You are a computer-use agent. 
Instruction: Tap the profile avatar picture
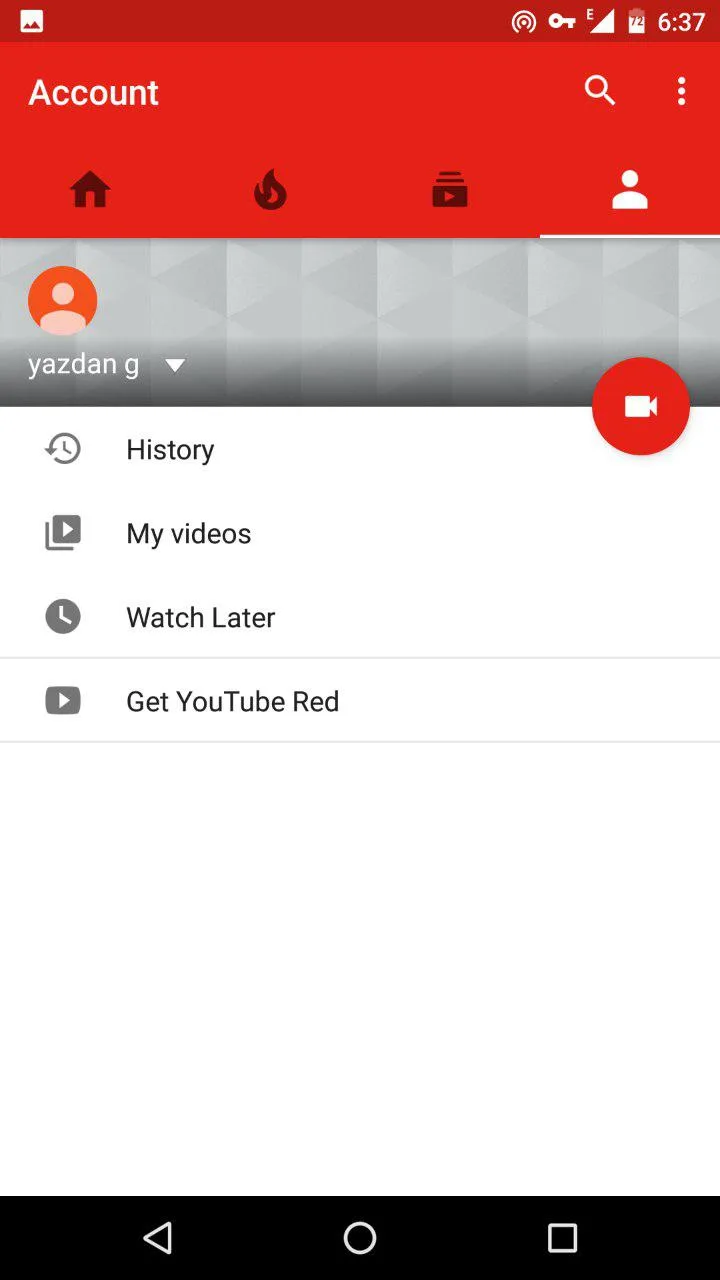point(63,300)
